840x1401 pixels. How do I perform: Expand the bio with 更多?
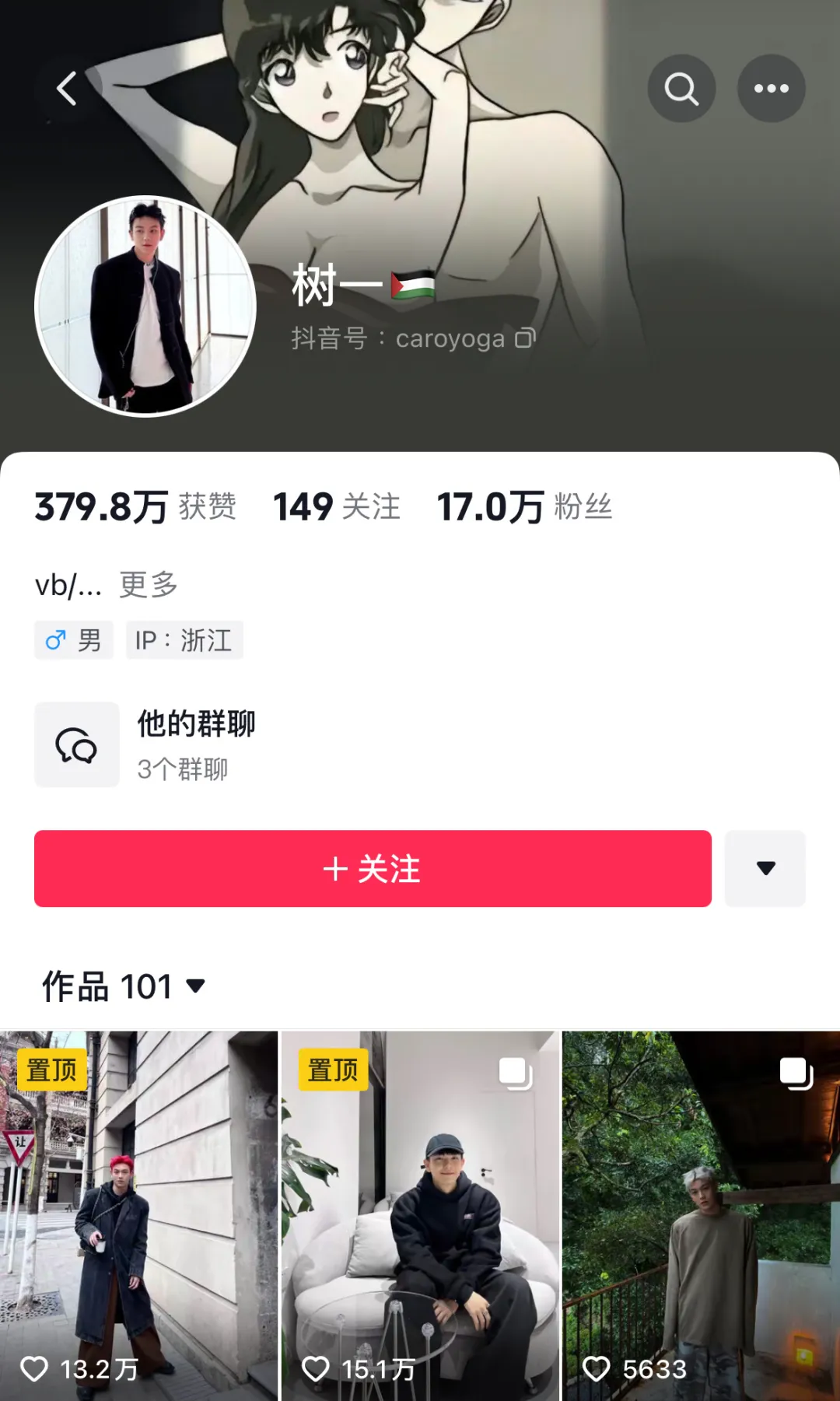pos(149,584)
